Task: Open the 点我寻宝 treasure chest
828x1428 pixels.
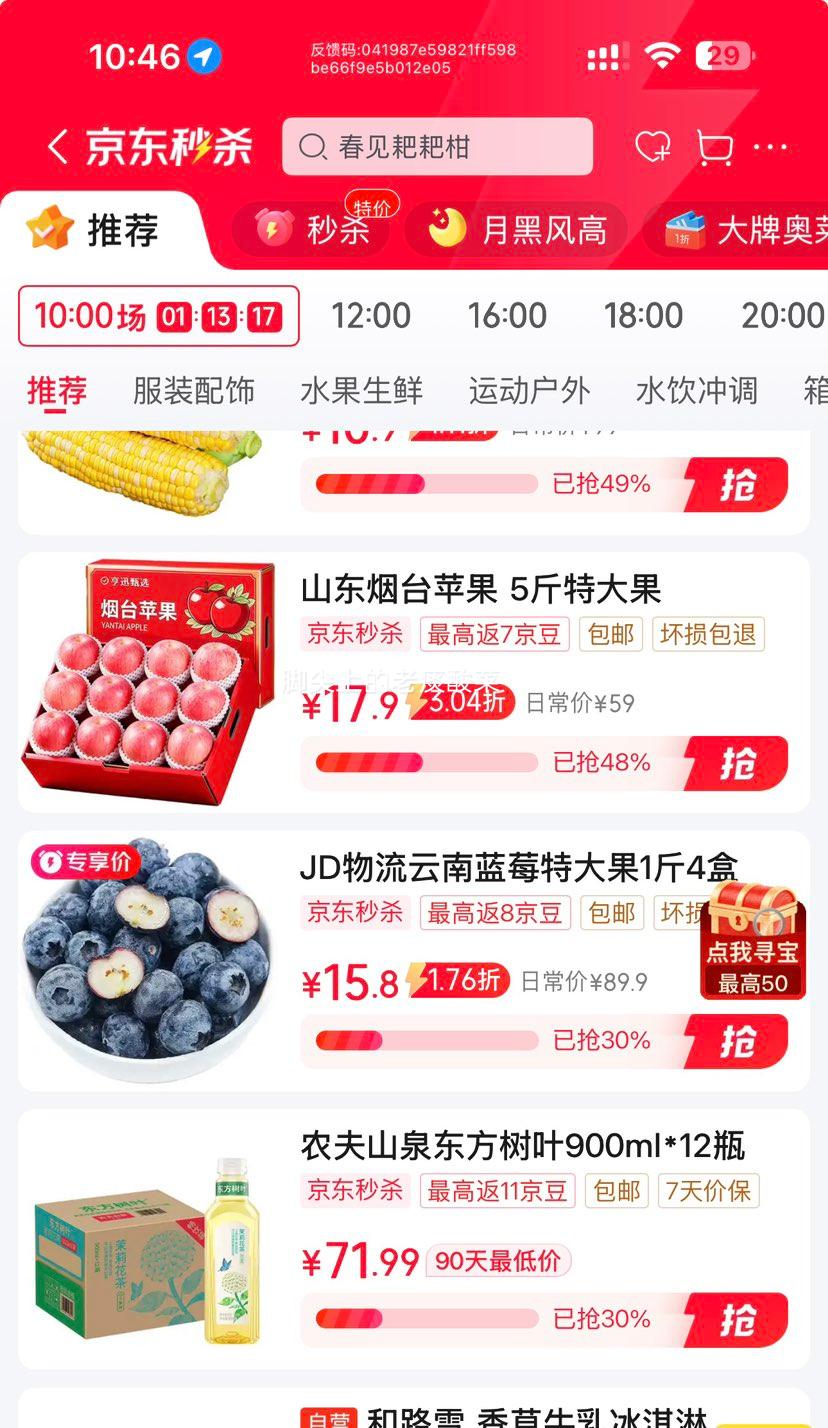Action: pyautogui.click(x=752, y=940)
